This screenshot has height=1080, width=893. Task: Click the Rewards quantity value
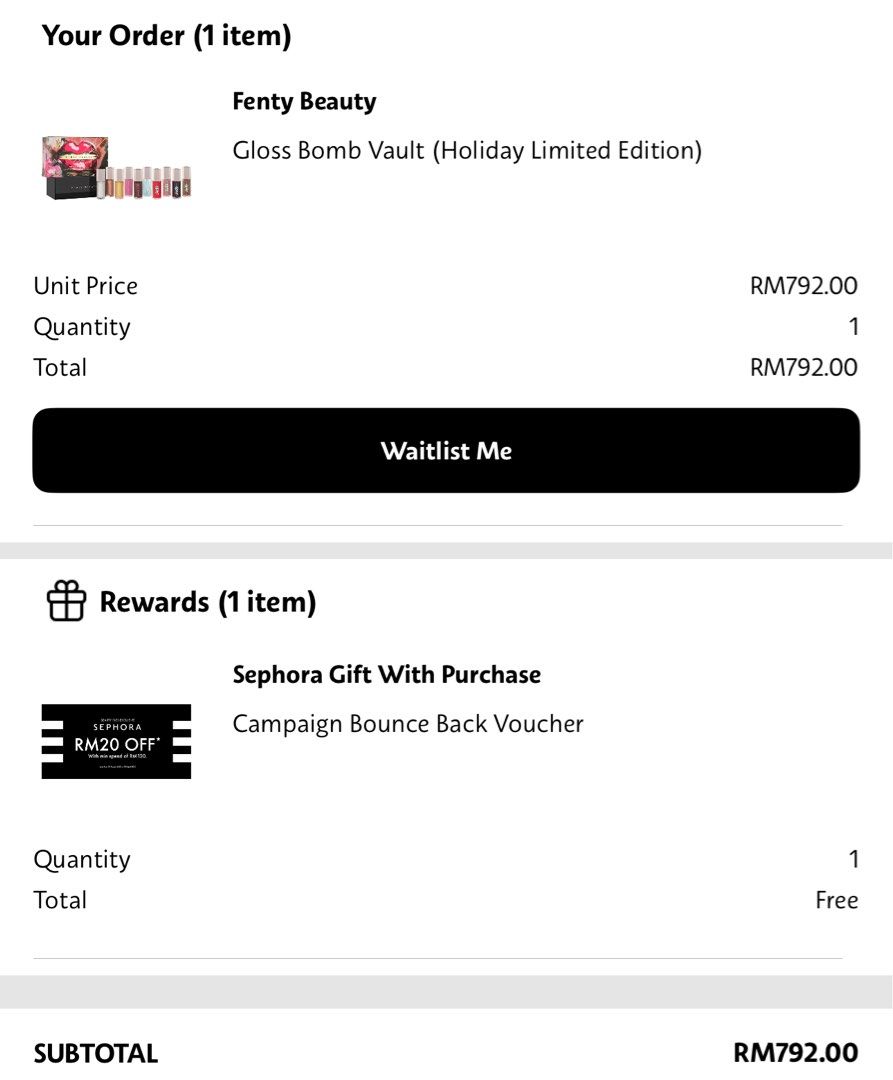pos(853,858)
